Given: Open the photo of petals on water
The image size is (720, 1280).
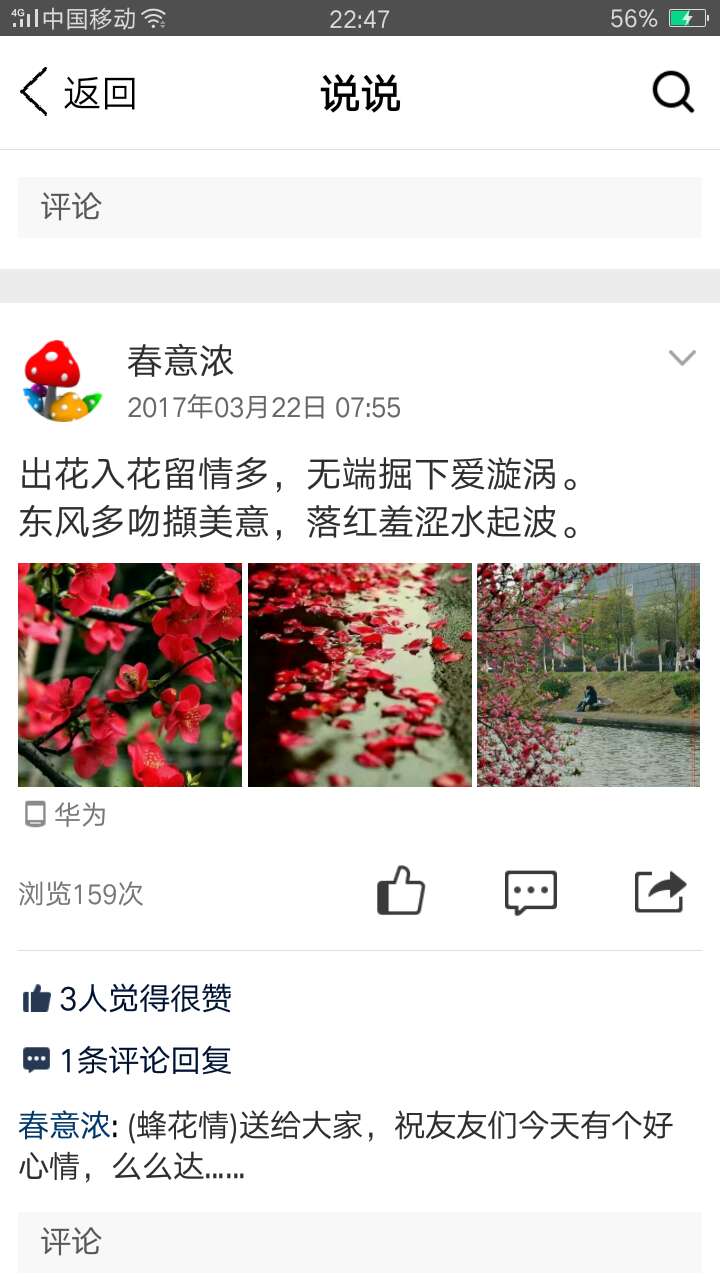Looking at the screenshot, I should click(360, 675).
